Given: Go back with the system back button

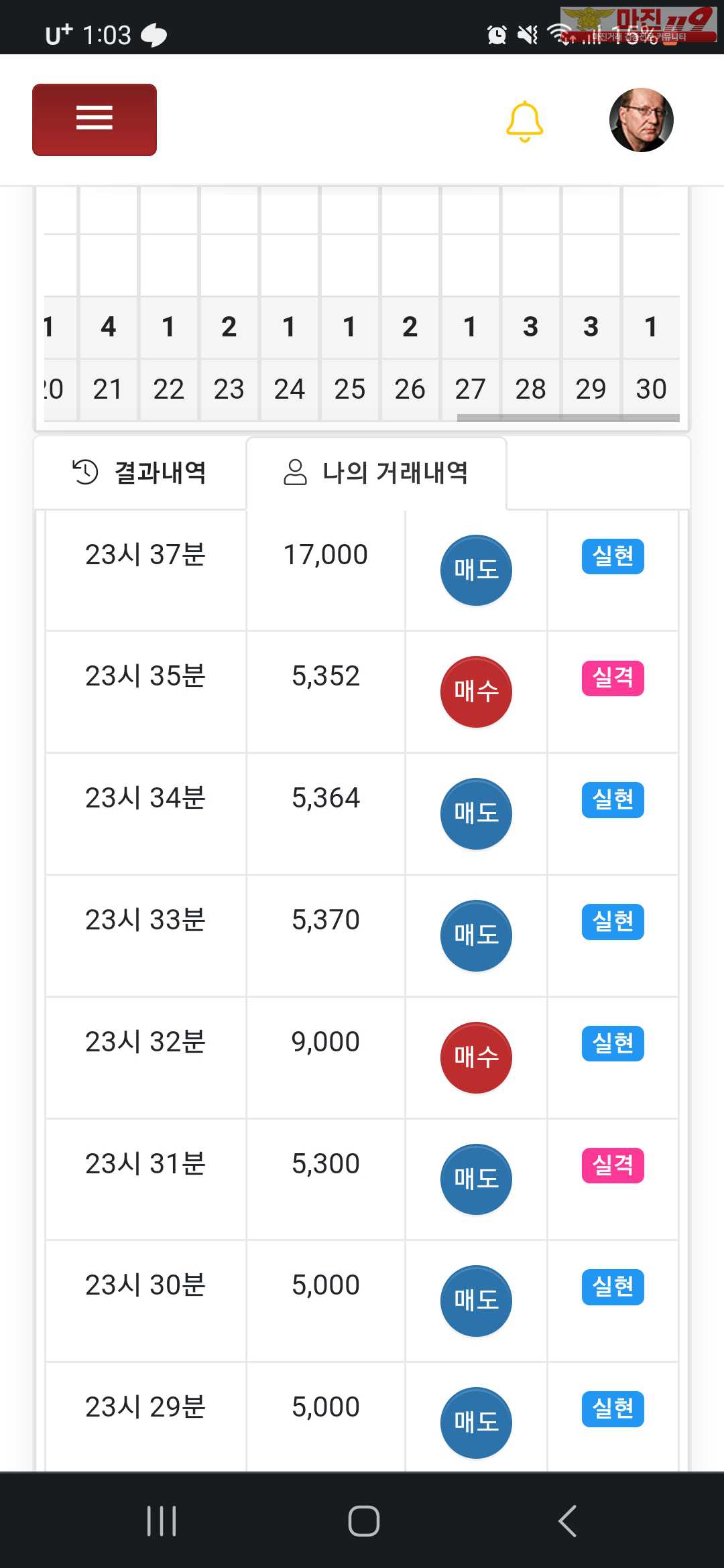Looking at the screenshot, I should pos(567,1520).
